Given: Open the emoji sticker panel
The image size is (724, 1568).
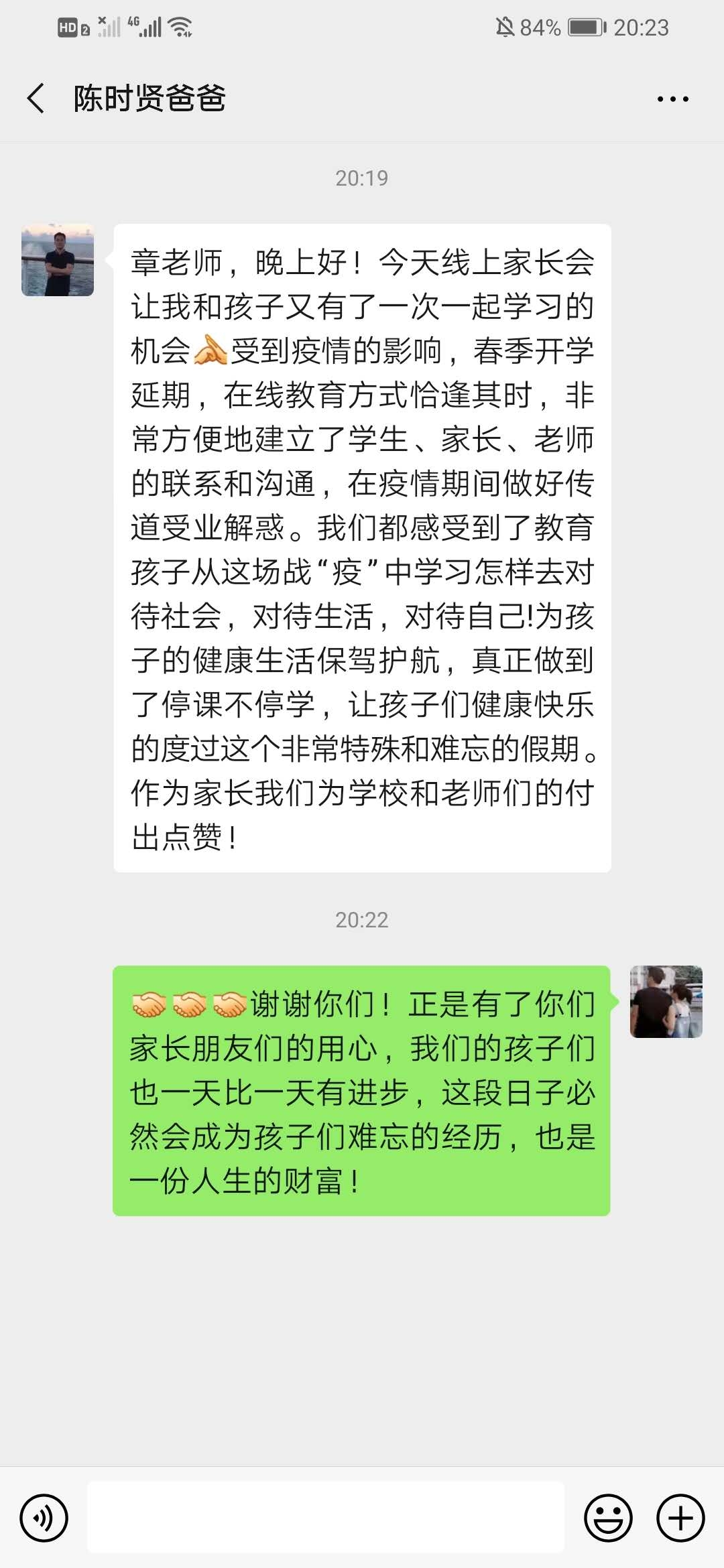Looking at the screenshot, I should 608,1518.
